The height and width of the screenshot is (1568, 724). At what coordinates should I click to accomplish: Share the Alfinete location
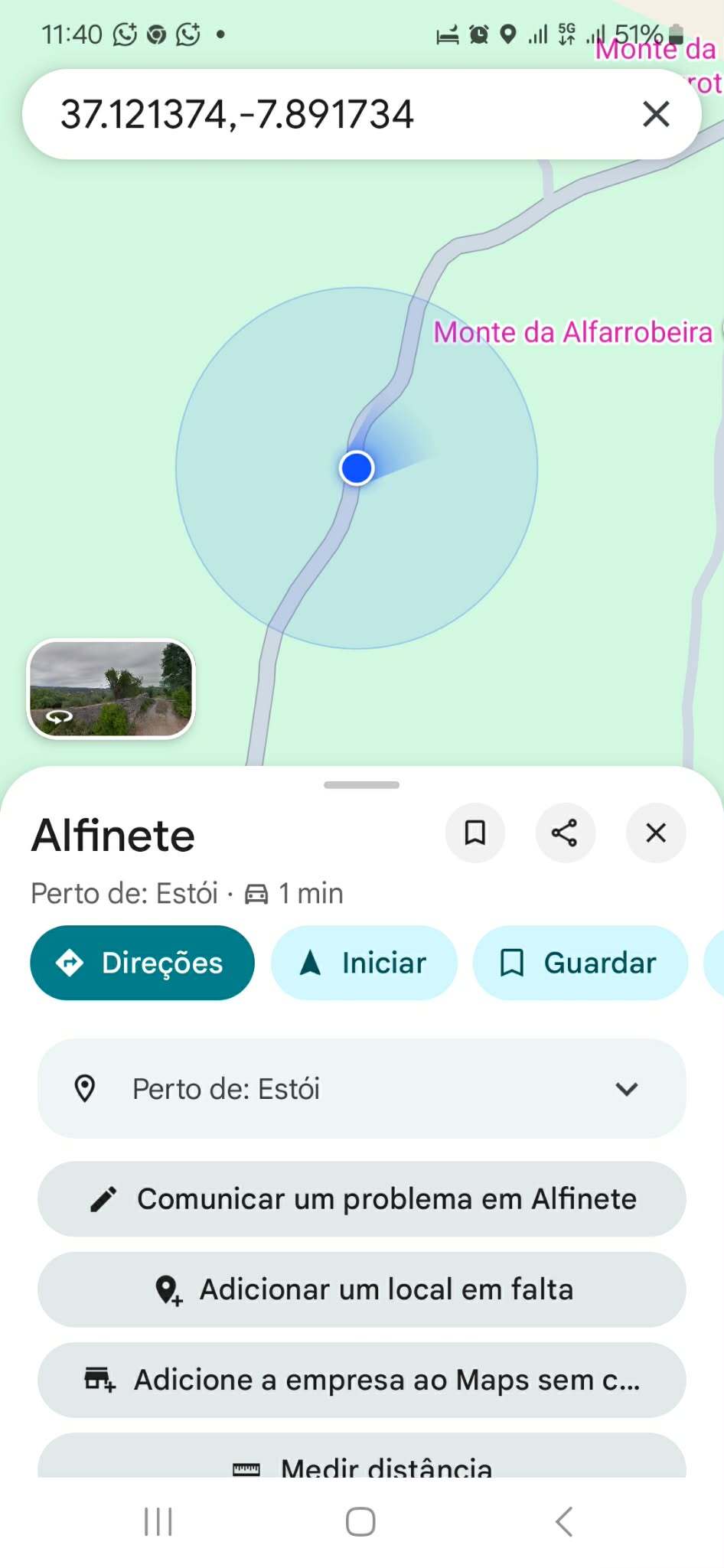(565, 833)
